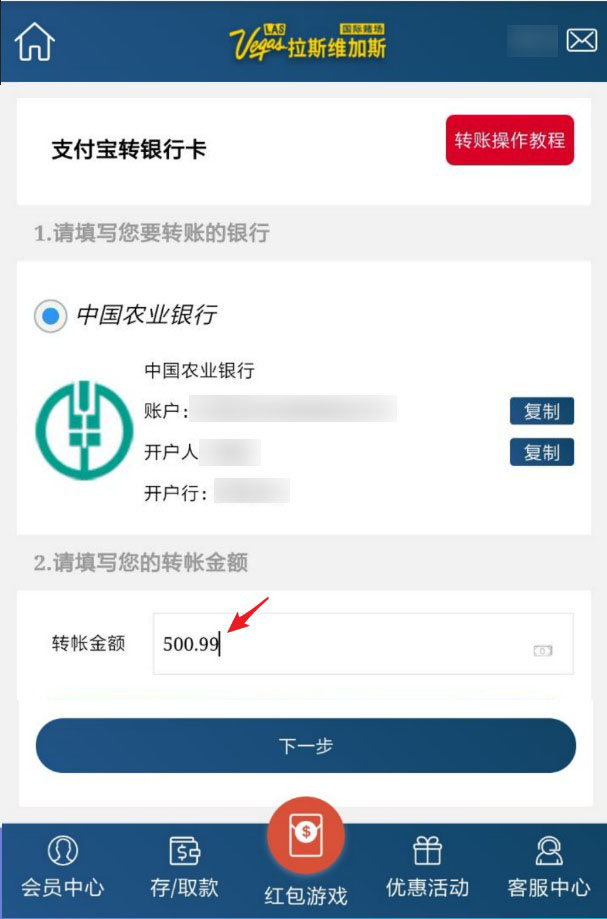Viewport: 607px width, 919px height.
Task: Open the messages envelope icon
Action: pos(581,40)
